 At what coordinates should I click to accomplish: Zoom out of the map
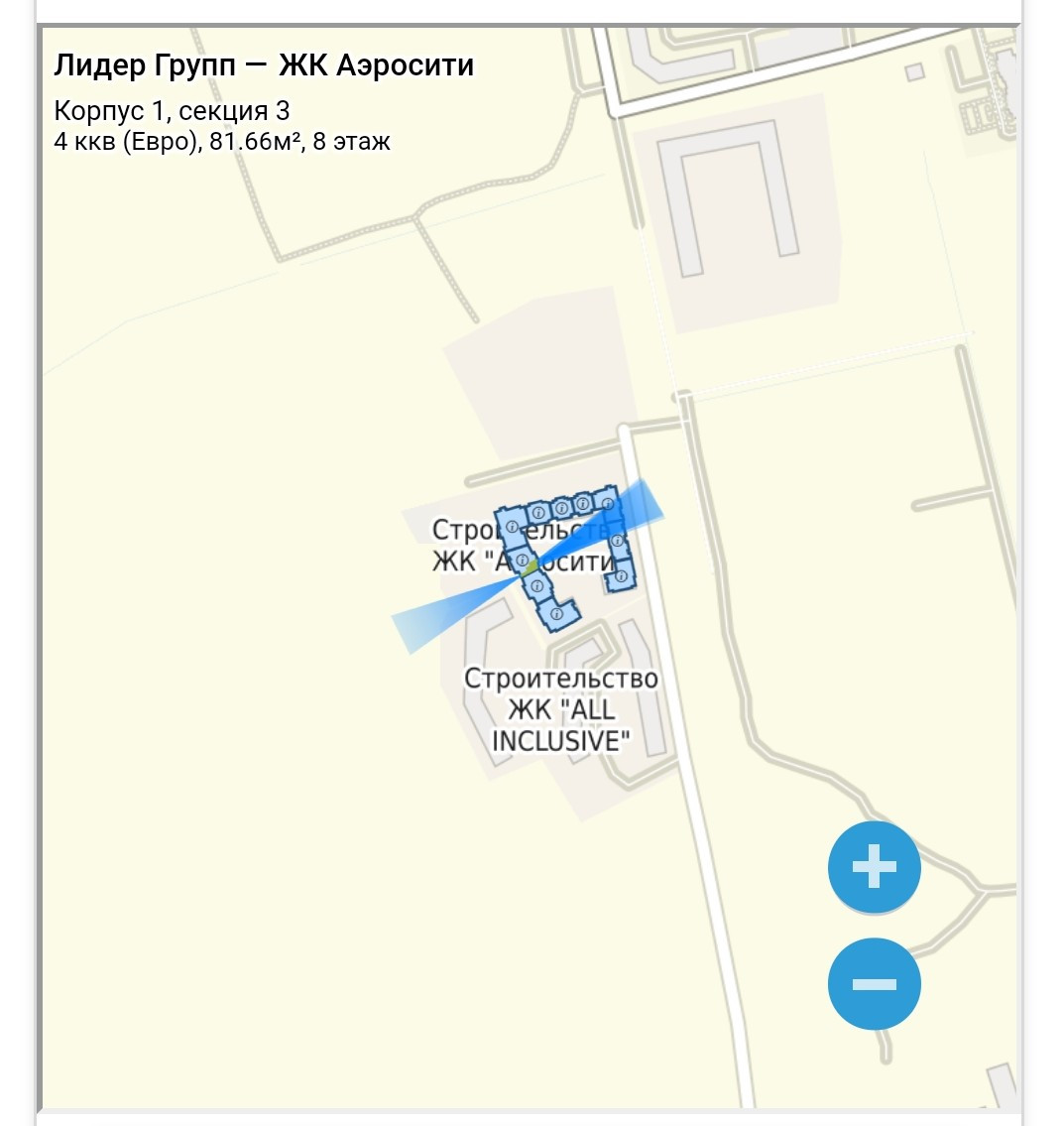[x=874, y=983]
